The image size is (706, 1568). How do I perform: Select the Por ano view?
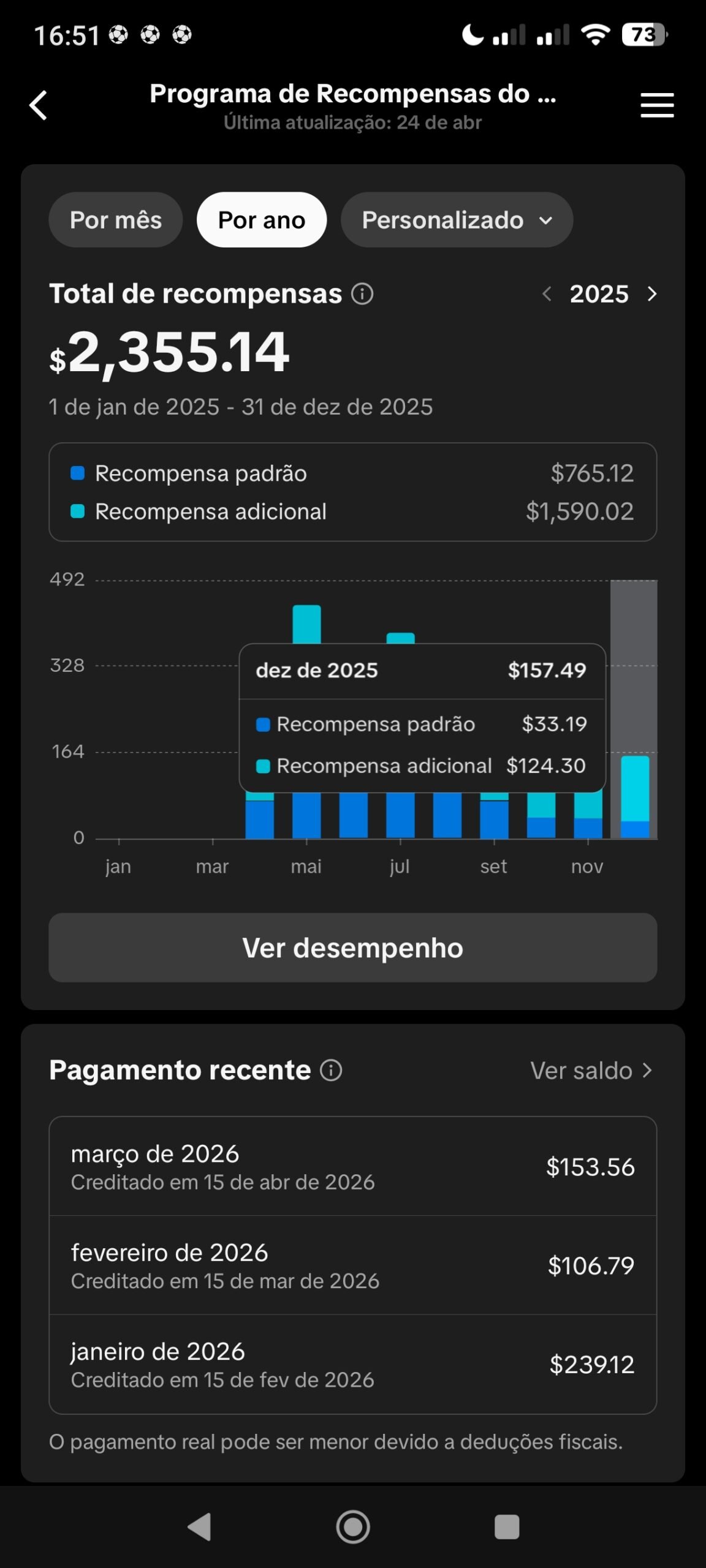(262, 220)
